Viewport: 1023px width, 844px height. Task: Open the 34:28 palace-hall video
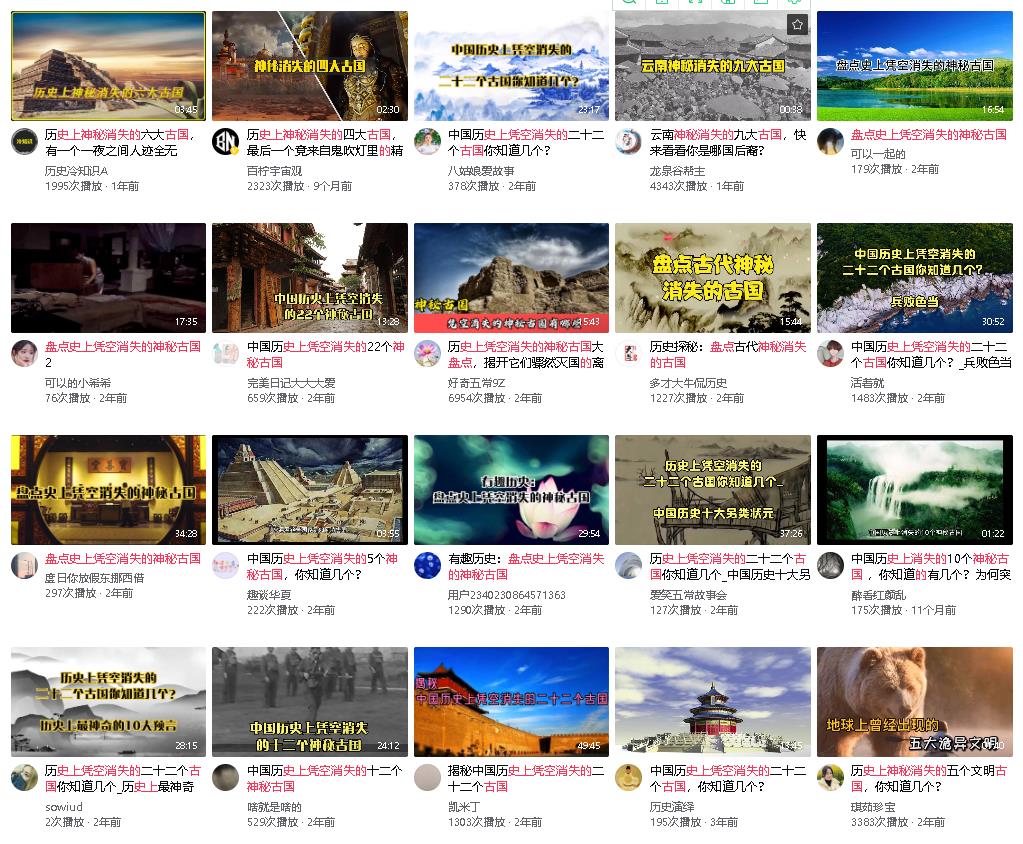[108, 490]
